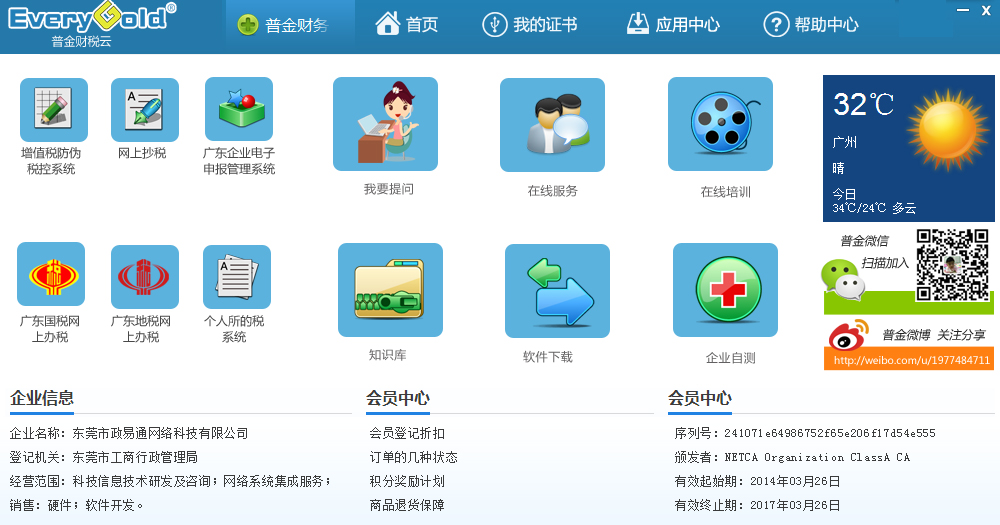Launch 增值税防伪税控系统
1000x525 pixels.
click(x=54, y=111)
